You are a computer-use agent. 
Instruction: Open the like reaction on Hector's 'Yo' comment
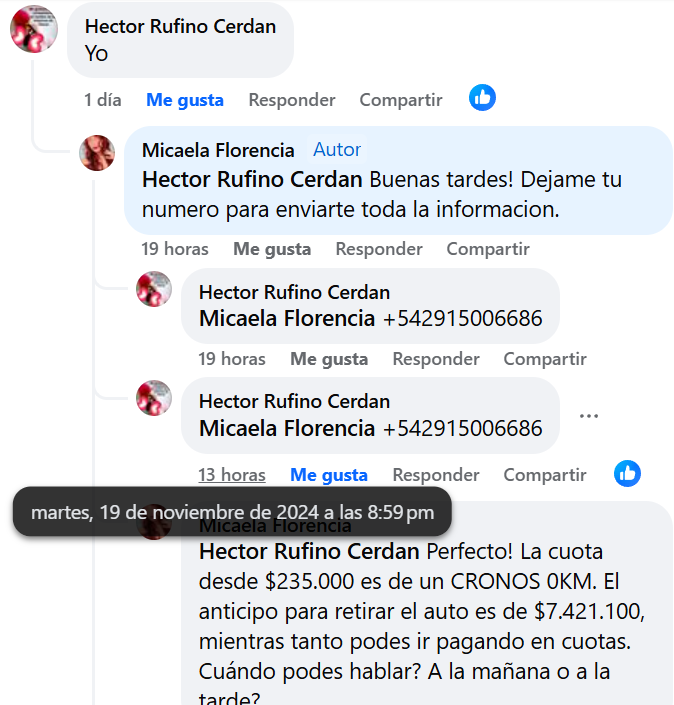click(x=483, y=98)
